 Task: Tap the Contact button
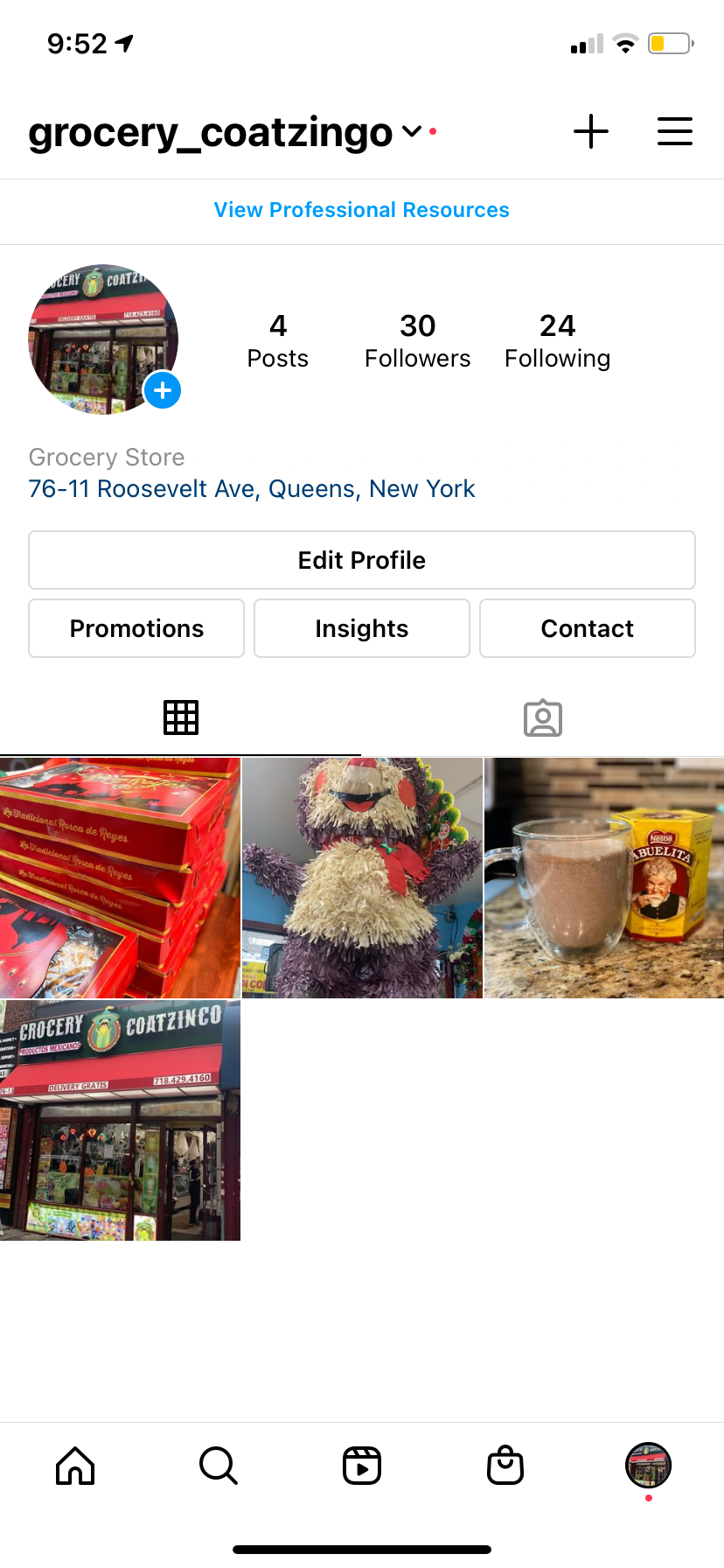(x=587, y=628)
